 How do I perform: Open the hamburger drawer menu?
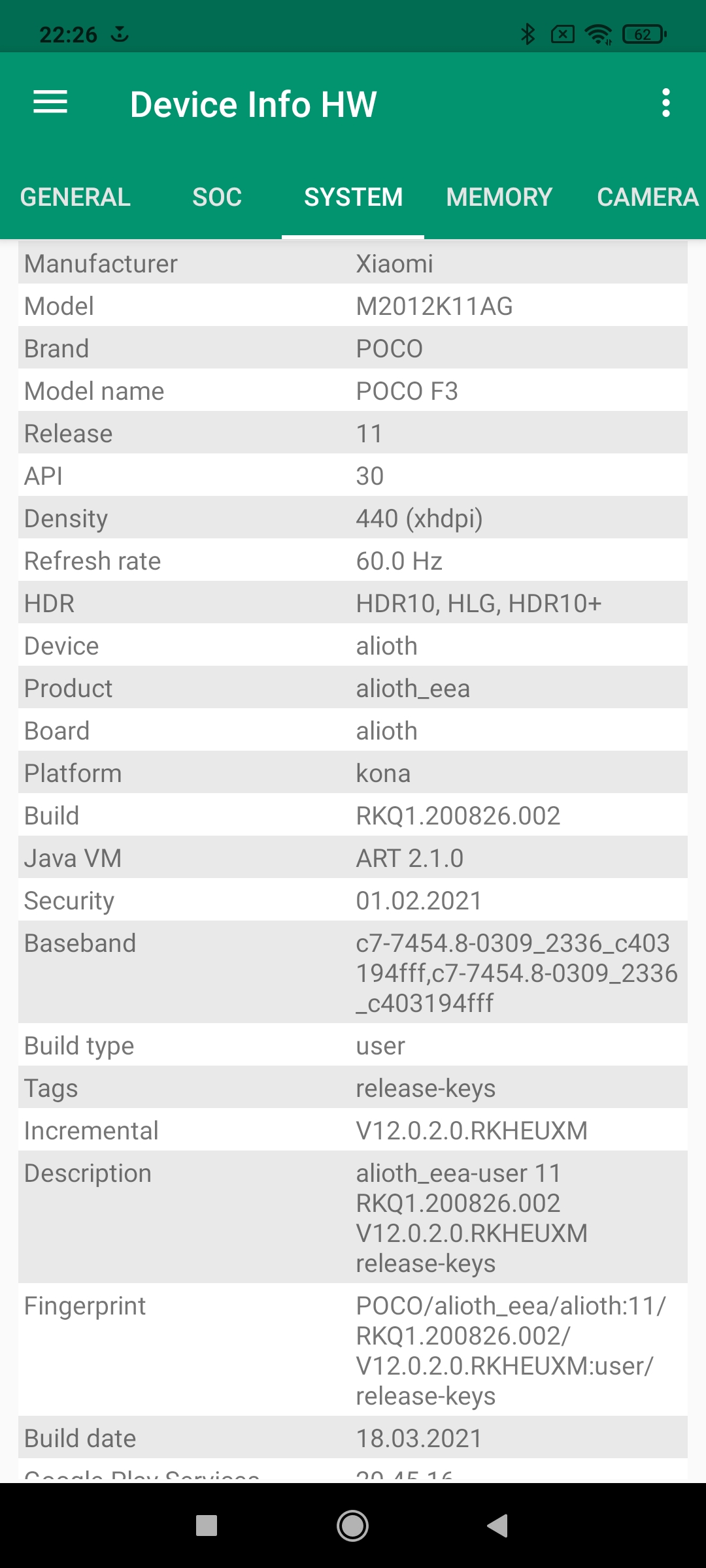pos(50,103)
